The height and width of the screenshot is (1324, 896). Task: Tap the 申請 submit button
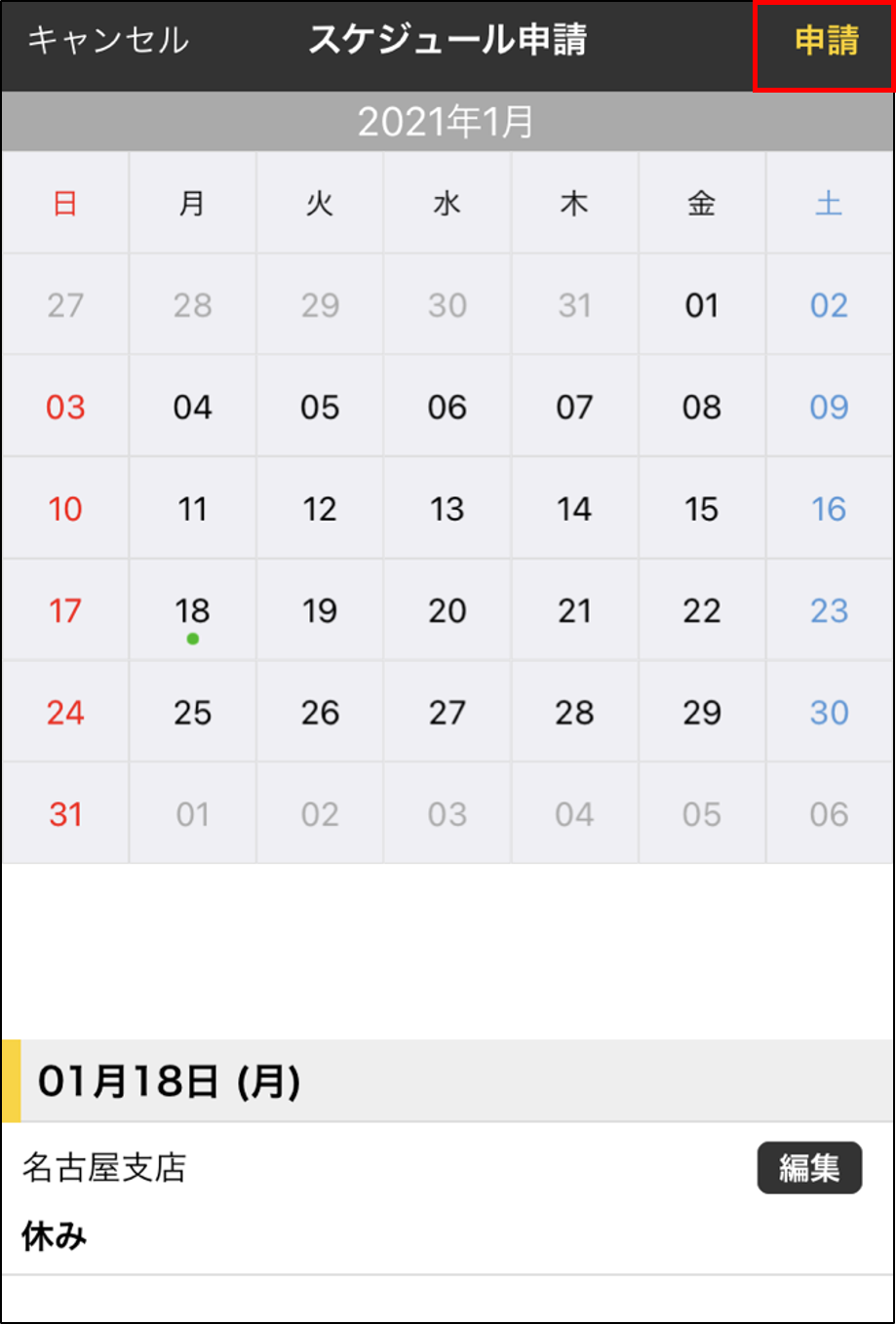[x=826, y=41]
